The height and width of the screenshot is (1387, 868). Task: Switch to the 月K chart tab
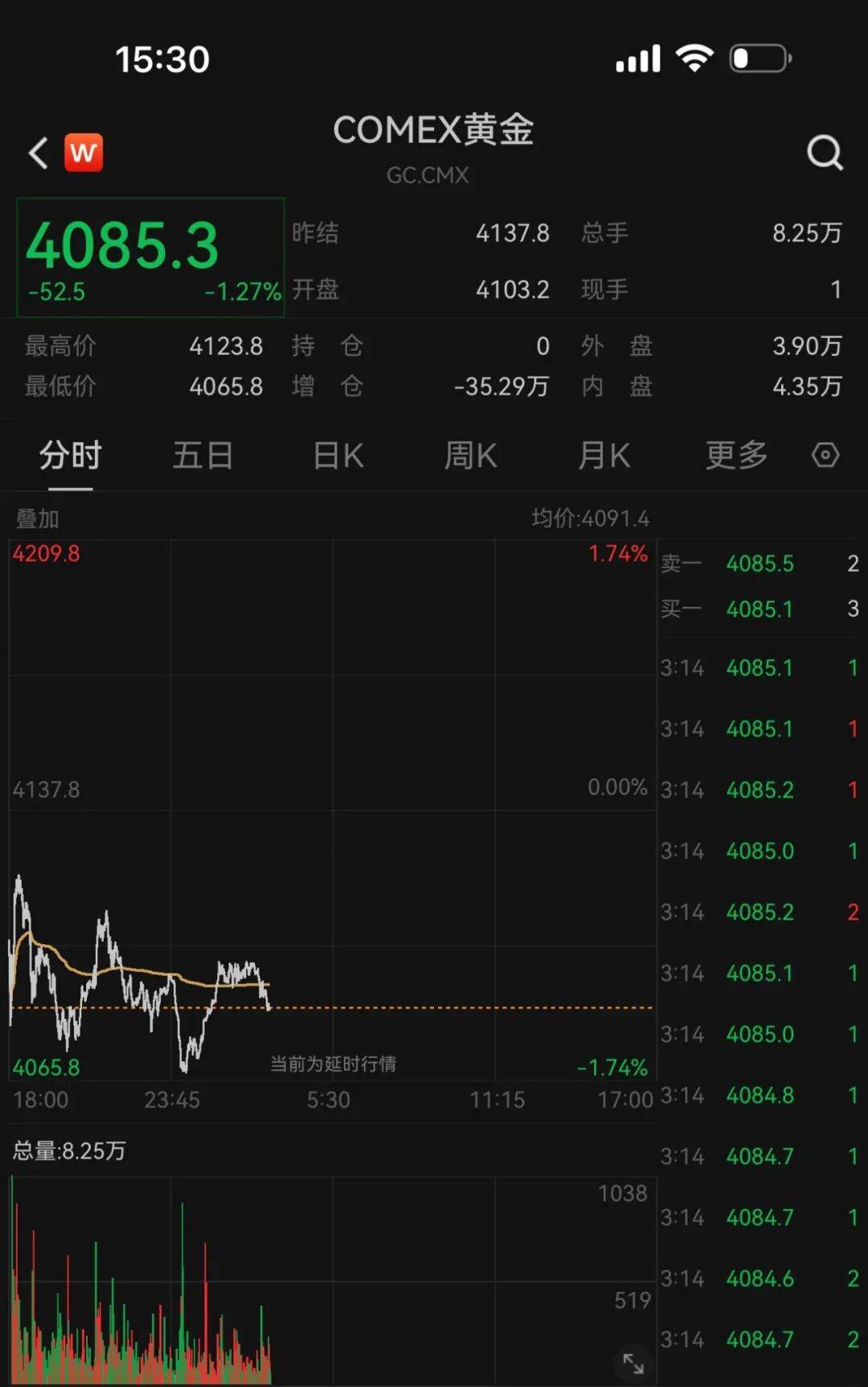coord(604,456)
